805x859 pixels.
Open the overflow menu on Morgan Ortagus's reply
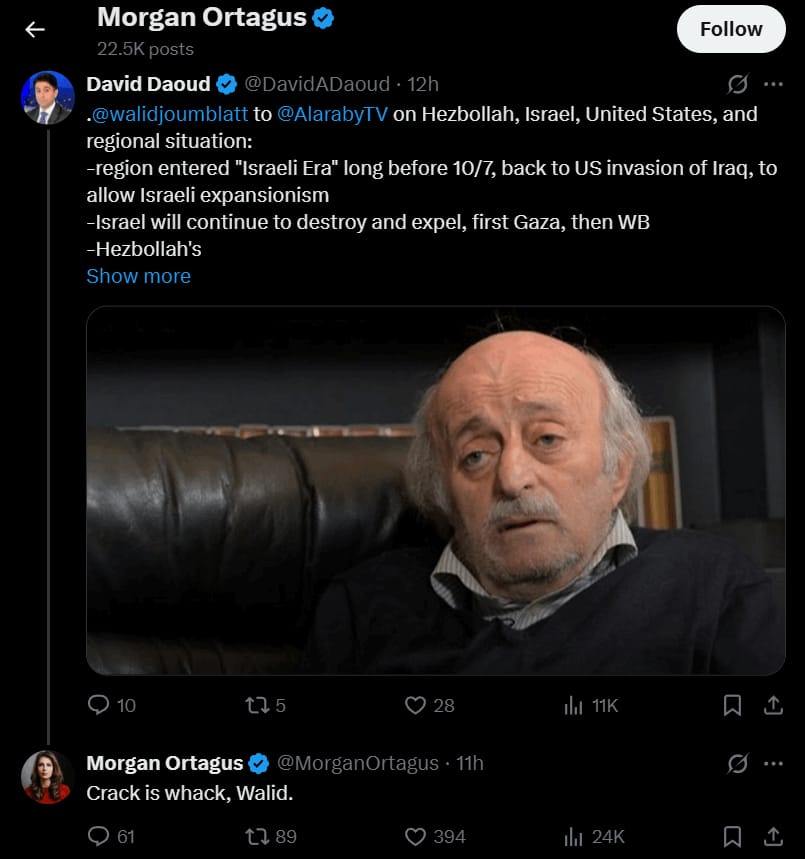pos(773,763)
